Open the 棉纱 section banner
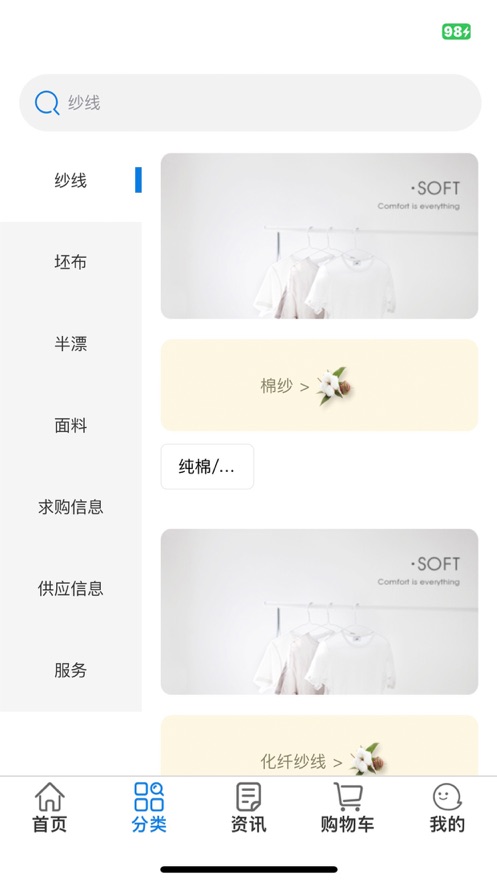The width and height of the screenshot is (497, 883). tap(319, 385)
